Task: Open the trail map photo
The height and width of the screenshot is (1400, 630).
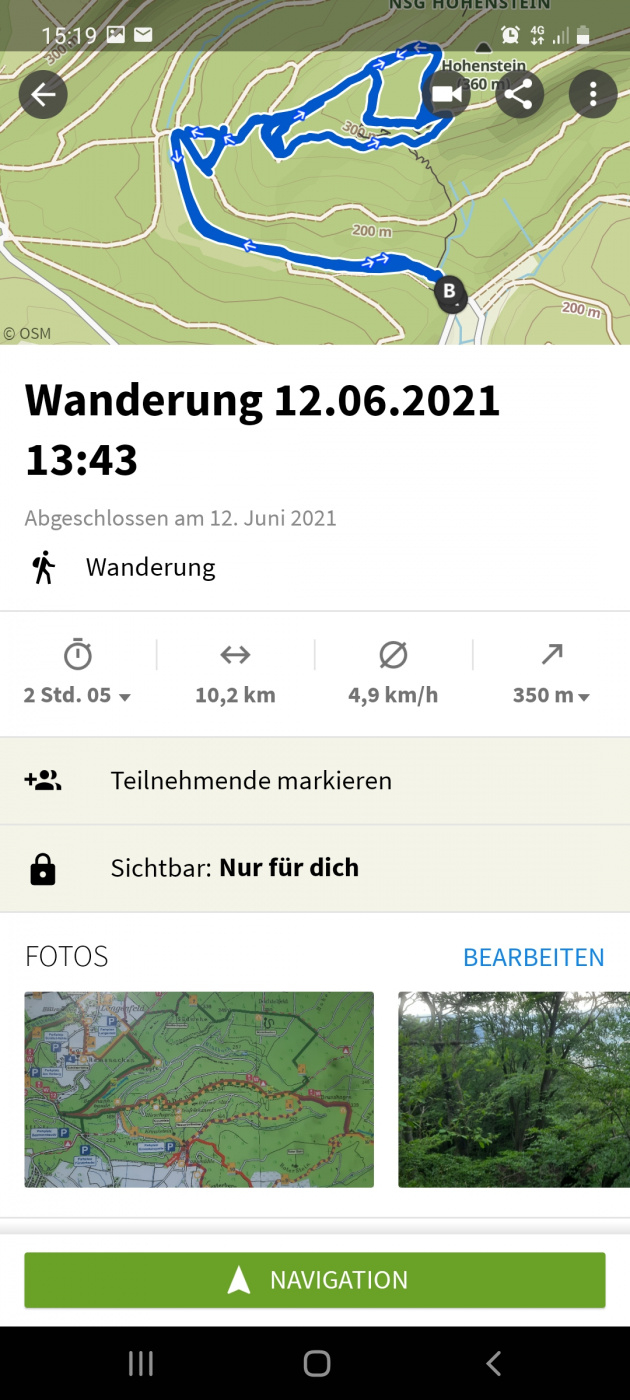Action: click(x=199, y=1089)
